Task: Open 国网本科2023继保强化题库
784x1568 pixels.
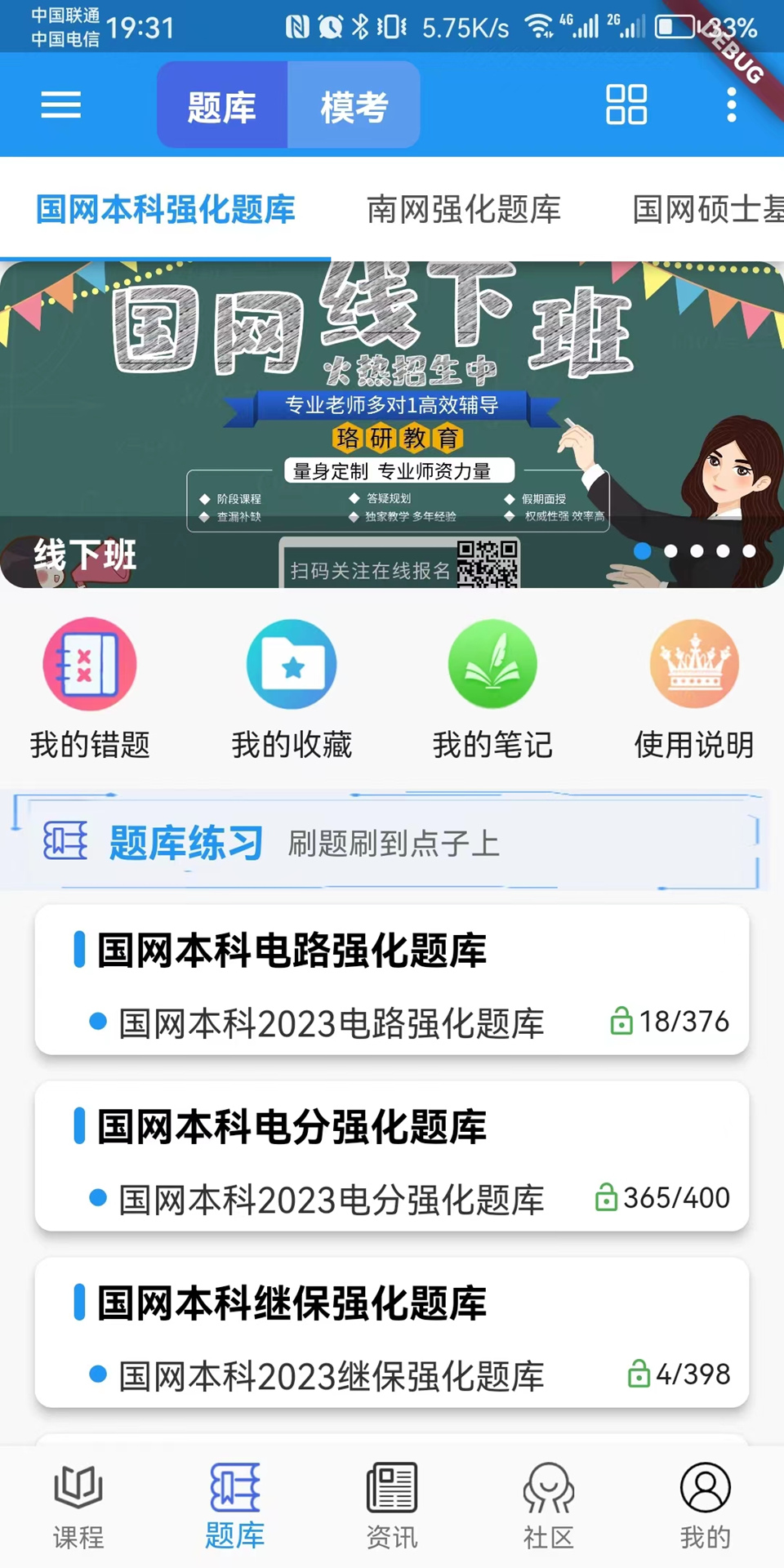Action: tap(392, 1375)
